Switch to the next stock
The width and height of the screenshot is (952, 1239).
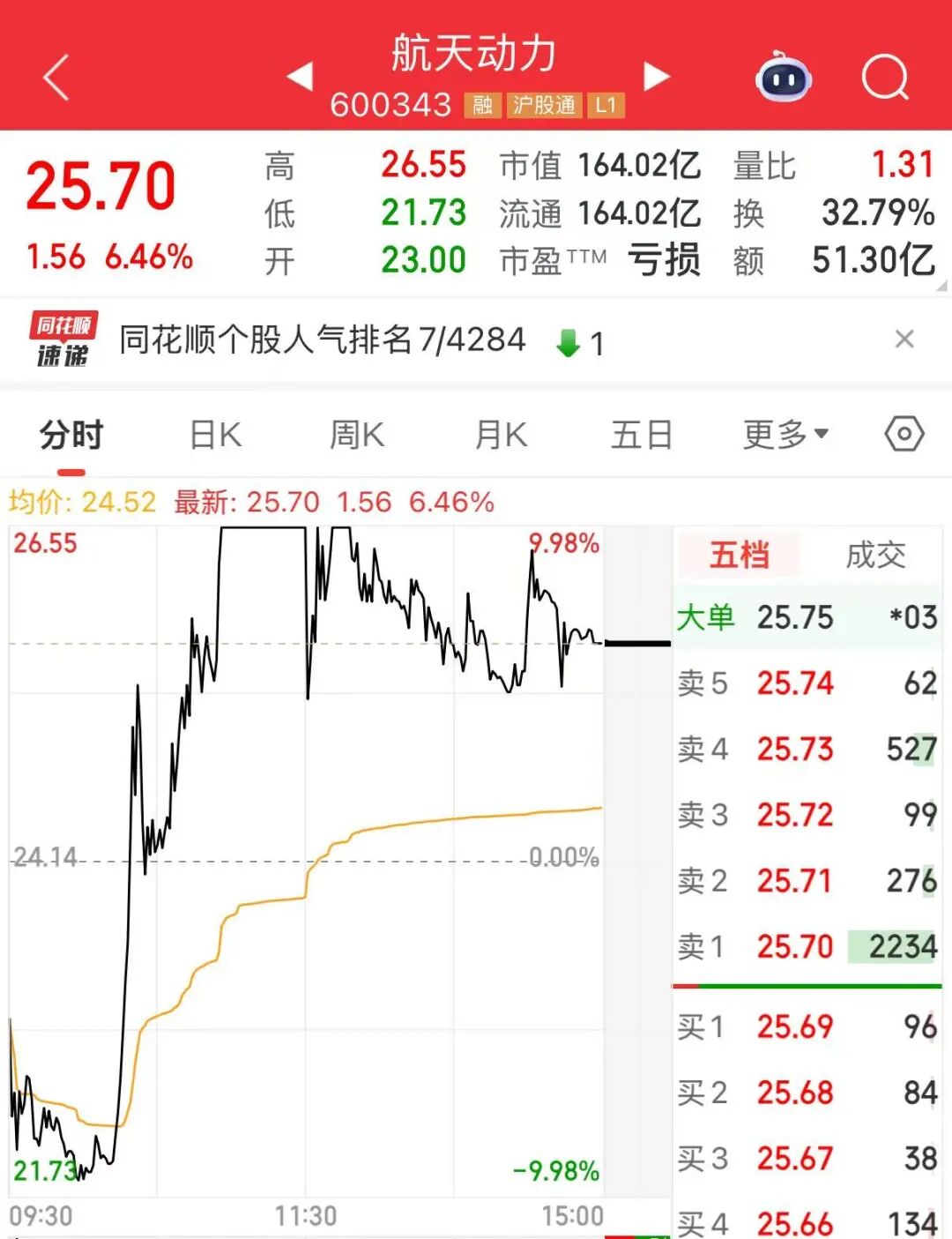pos(656,77)
